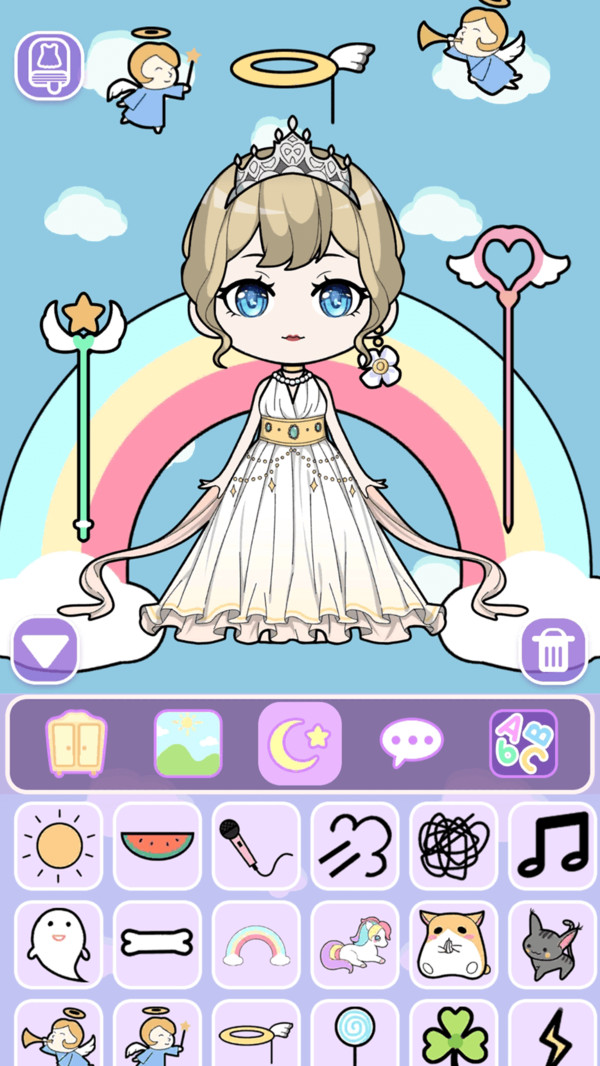Tap the purple bell icon
This screenshot has height=1066, width=600.
(x=48, y=65)
